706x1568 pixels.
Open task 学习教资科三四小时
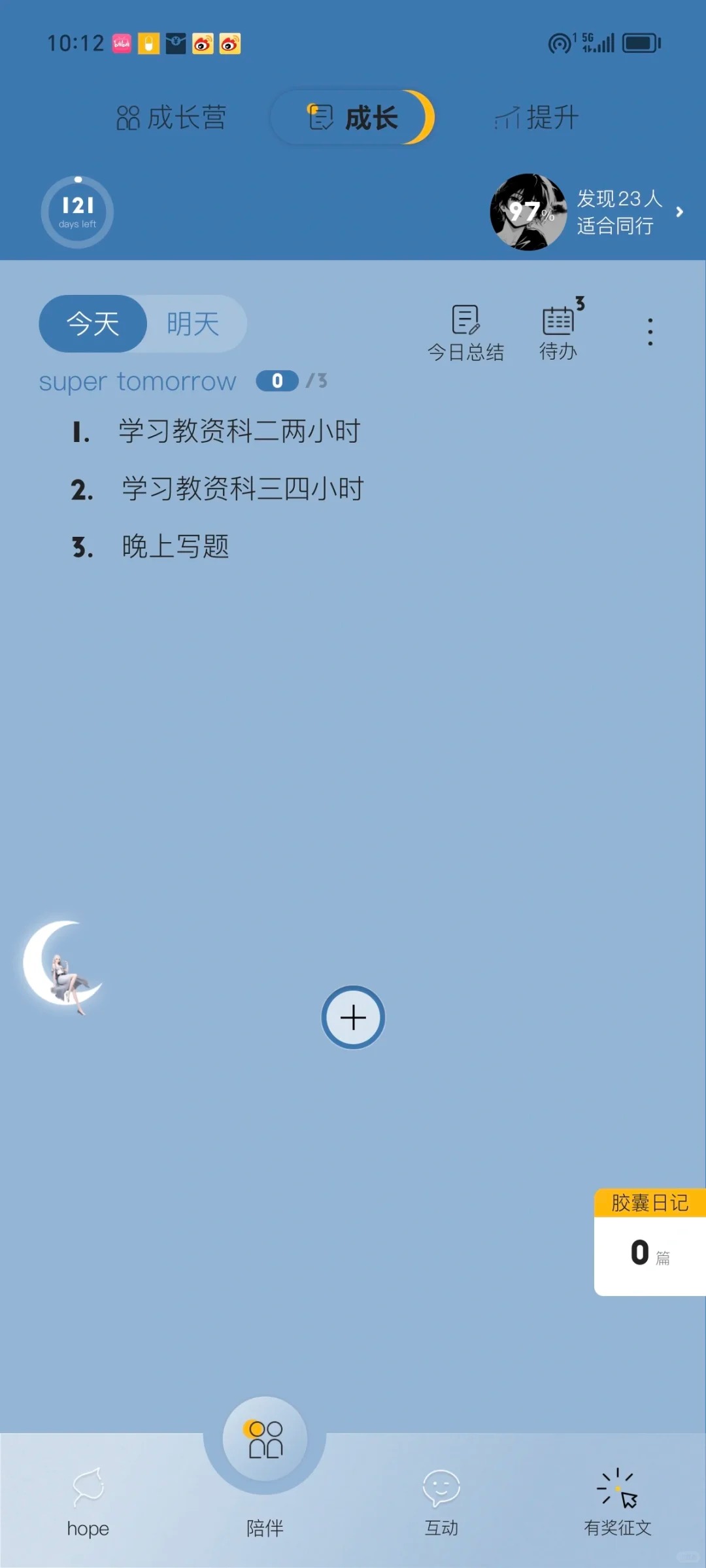tap(242, 489)
